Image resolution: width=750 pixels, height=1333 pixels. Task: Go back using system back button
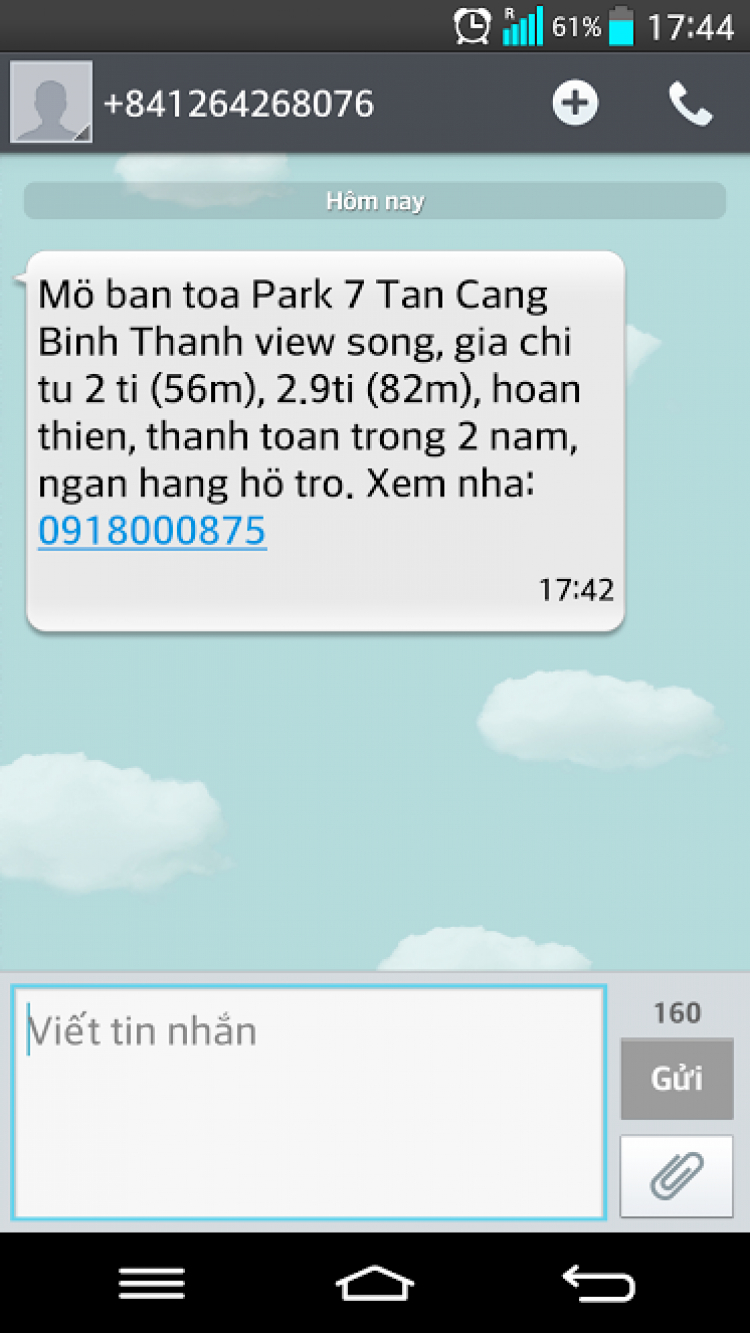pyautogui.click(x=598, y=1283)
